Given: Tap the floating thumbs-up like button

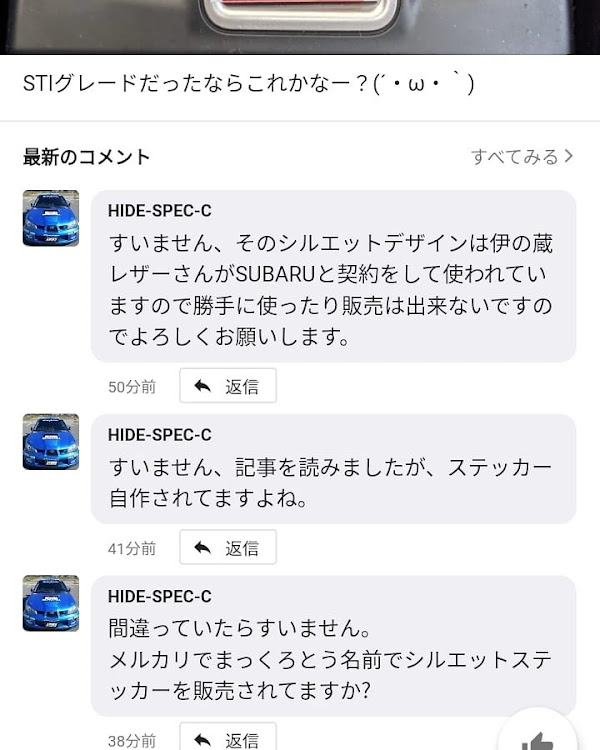Looking at the screenshot, I should pyautogui.click(x=538, y=738).
